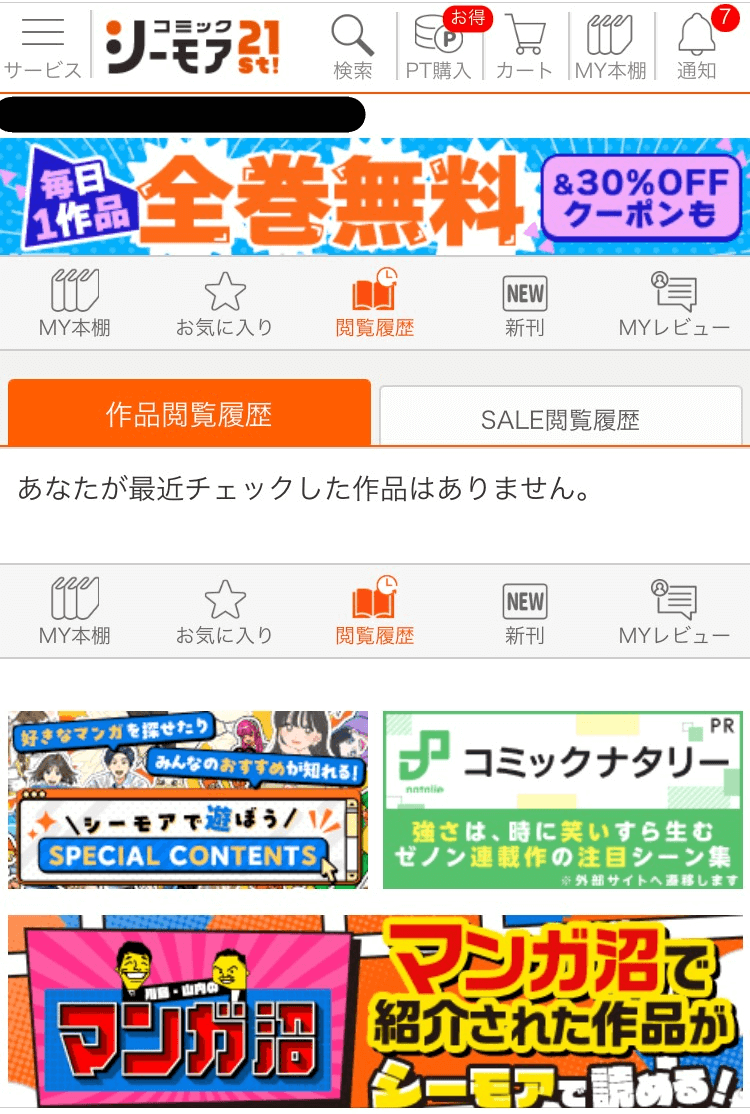Image resolution: width=750 pixels, height=1114 pixels.
Task: Select 新刊 in the upper menu row
Action: 524,303
